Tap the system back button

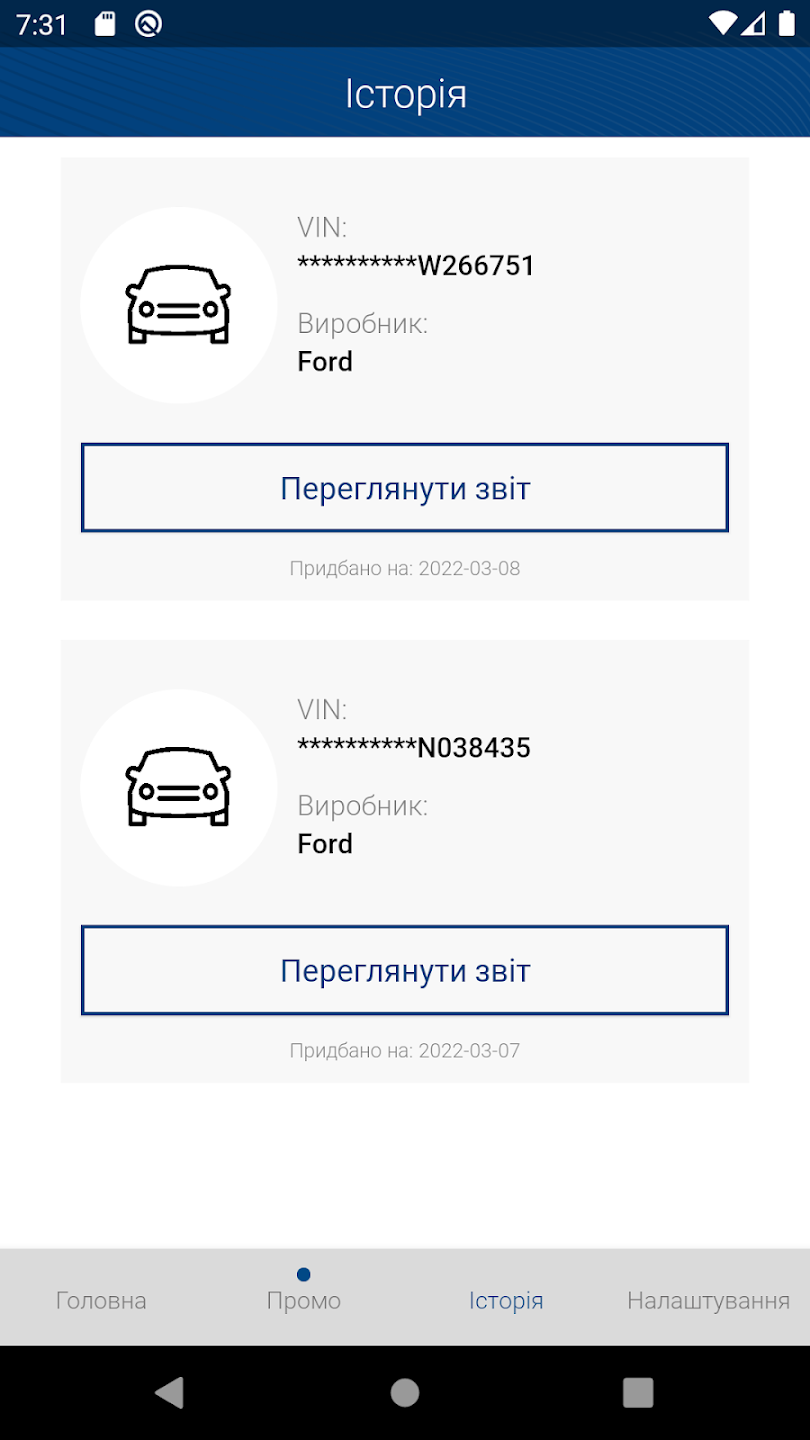[x=170, y=1392]
